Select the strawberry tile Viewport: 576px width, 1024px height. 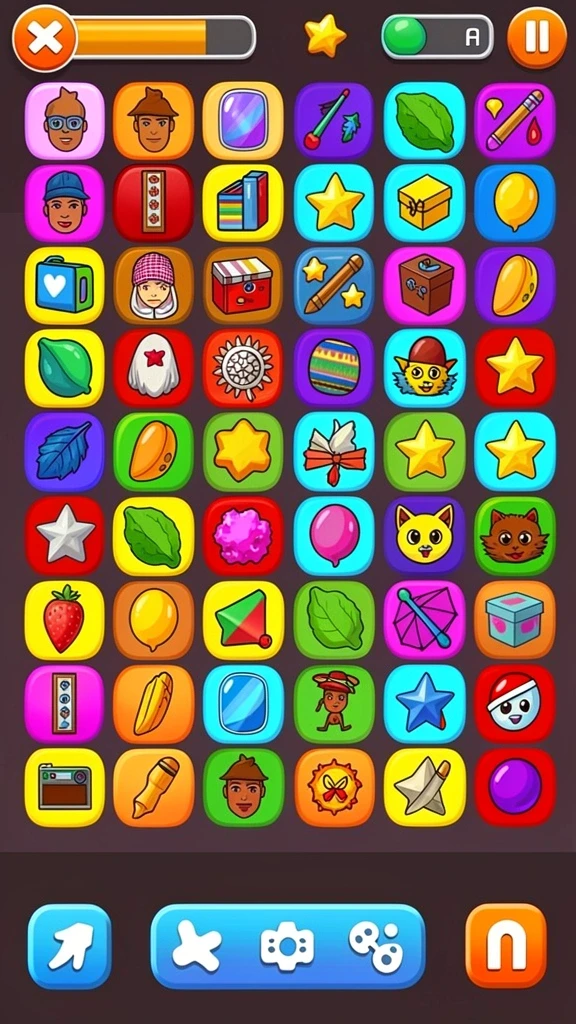point(64,620)
